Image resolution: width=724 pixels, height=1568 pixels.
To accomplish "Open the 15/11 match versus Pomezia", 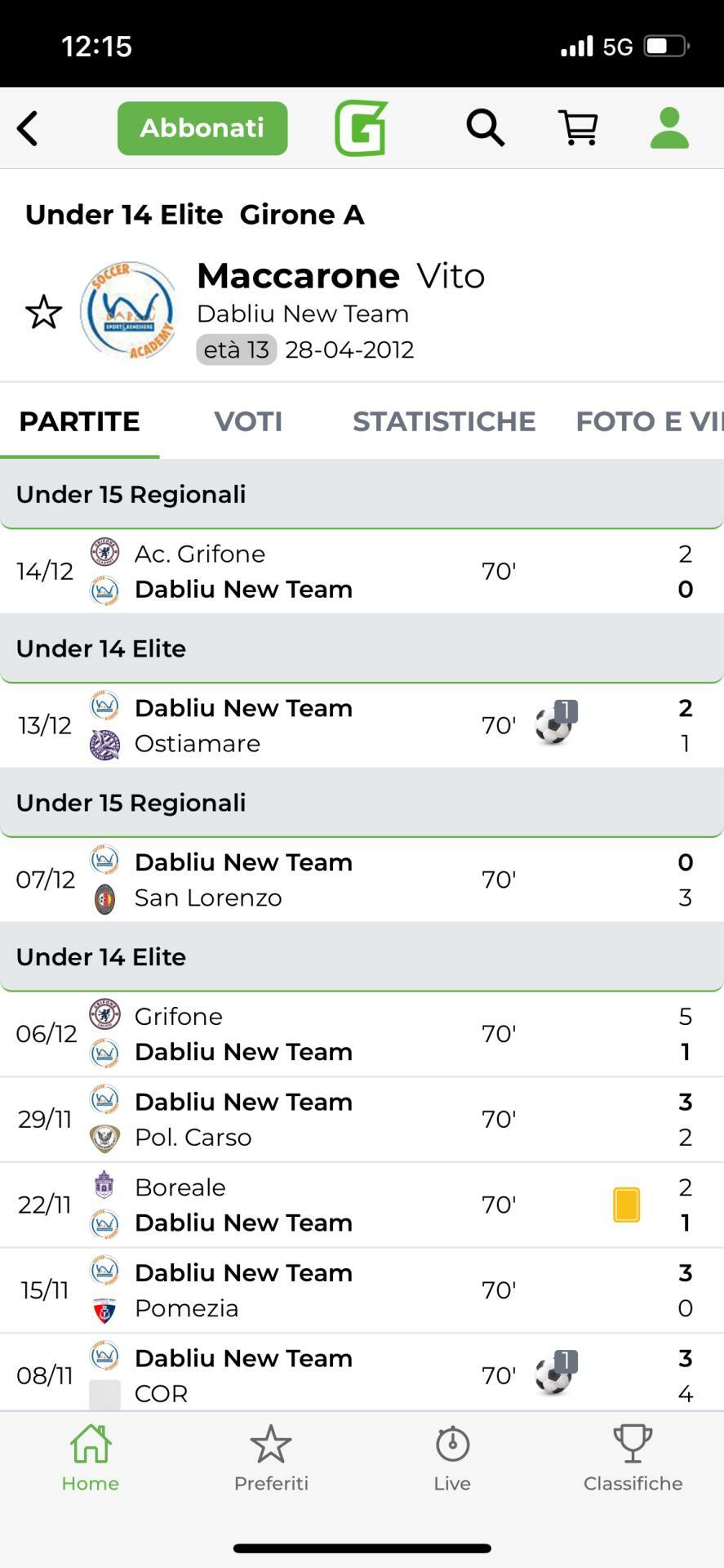I will click(362, 1290).
